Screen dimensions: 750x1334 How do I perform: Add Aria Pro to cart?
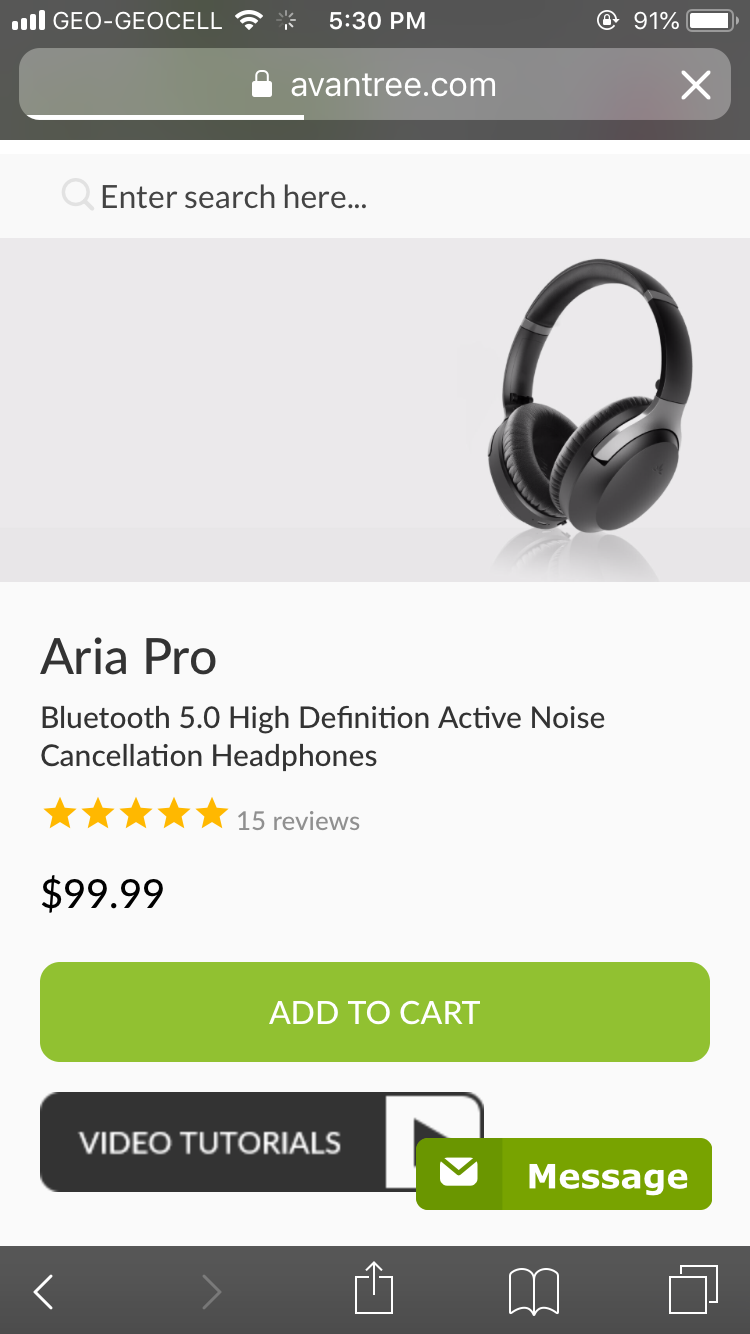click(x=375, y=1012)
